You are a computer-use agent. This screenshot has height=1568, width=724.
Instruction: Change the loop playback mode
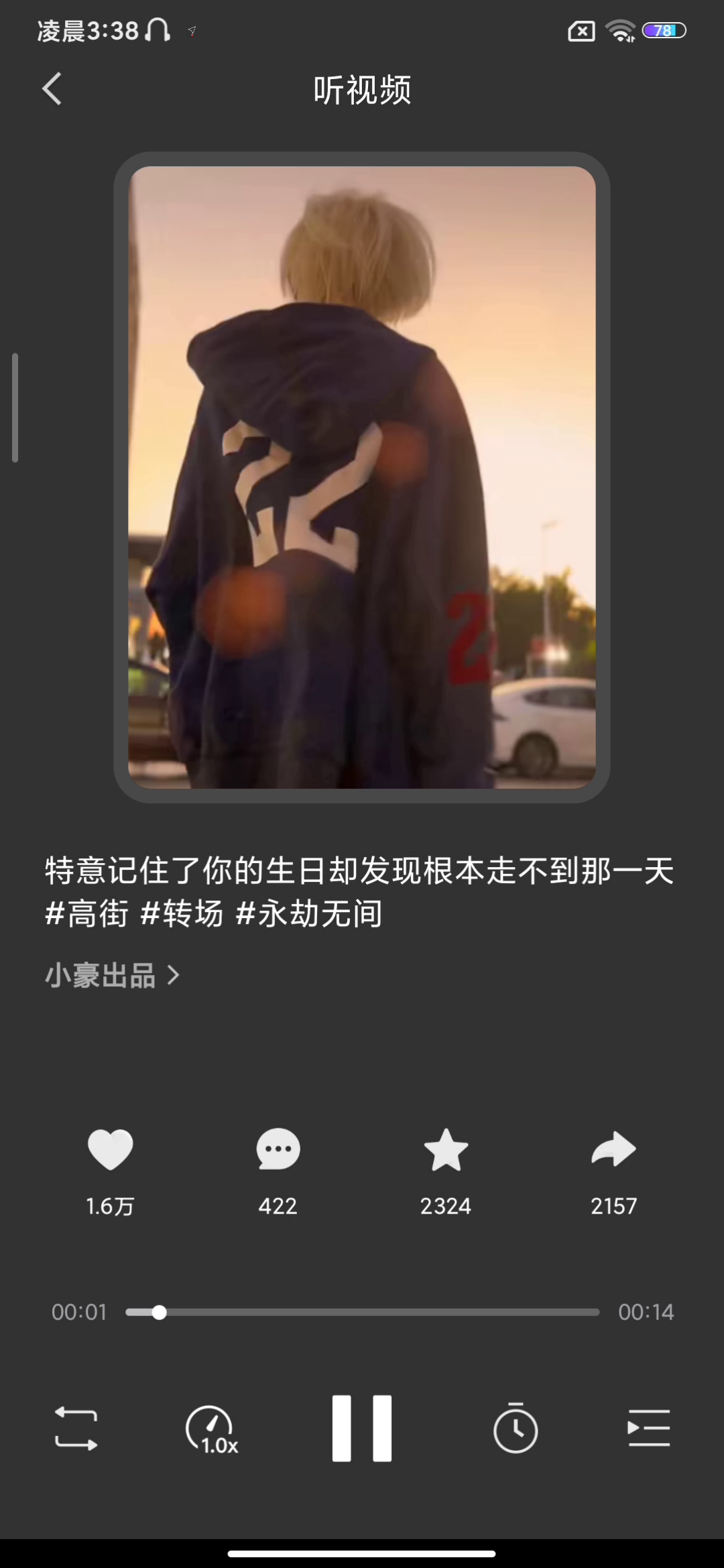(x=76, y=1428)
